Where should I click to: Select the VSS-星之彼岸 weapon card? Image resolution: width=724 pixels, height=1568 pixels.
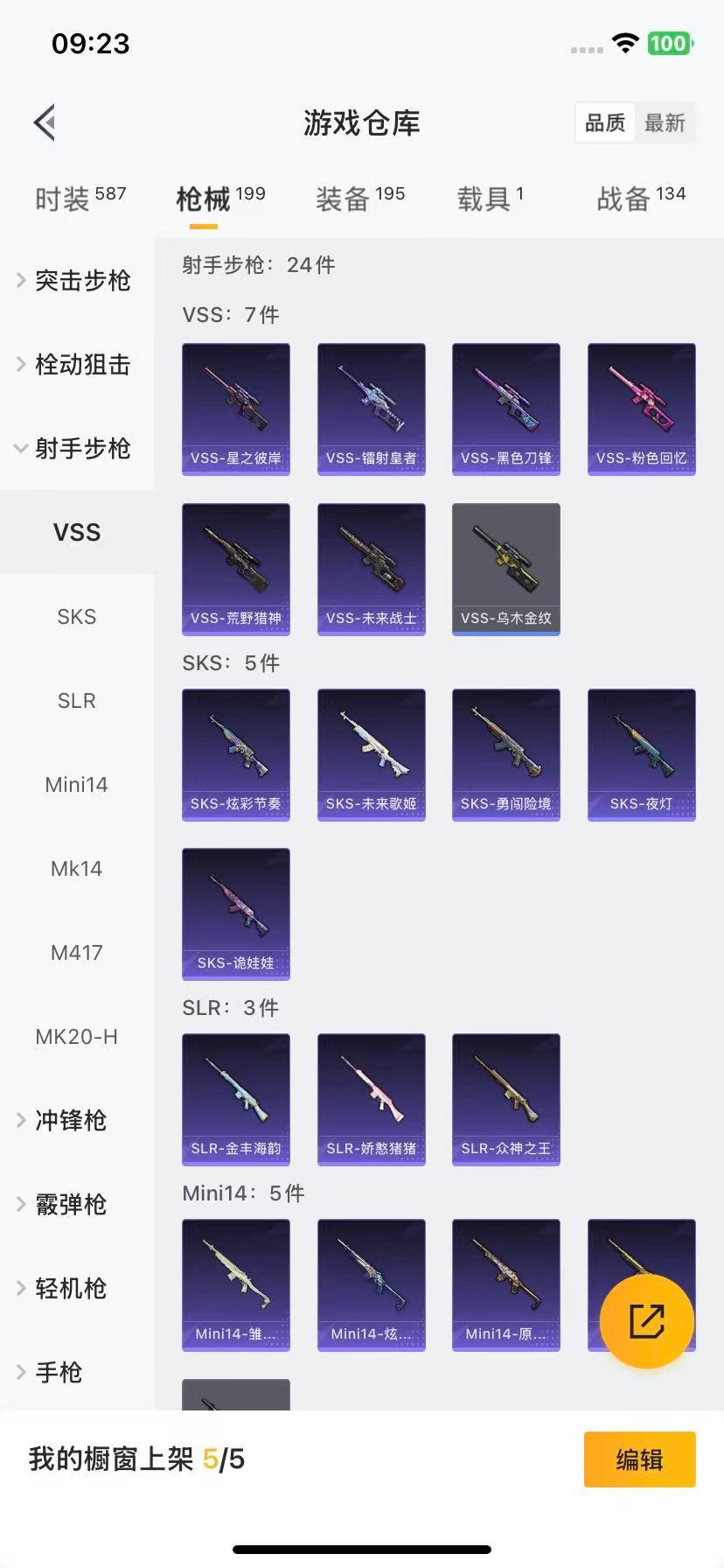[235, 409]
